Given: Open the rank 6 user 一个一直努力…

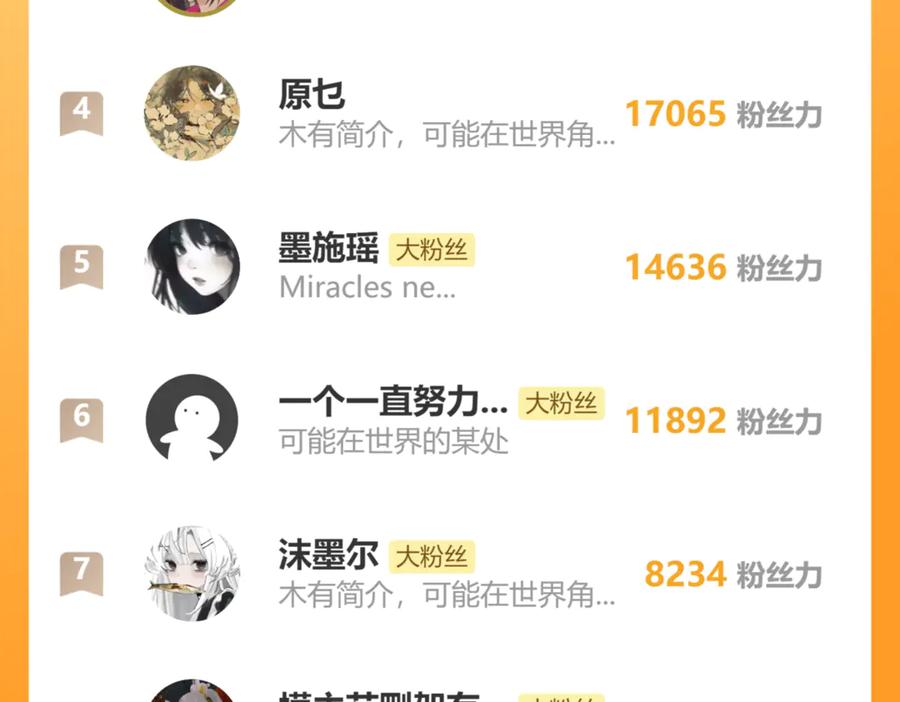Looking at the screenshot, I should (449, 420).
